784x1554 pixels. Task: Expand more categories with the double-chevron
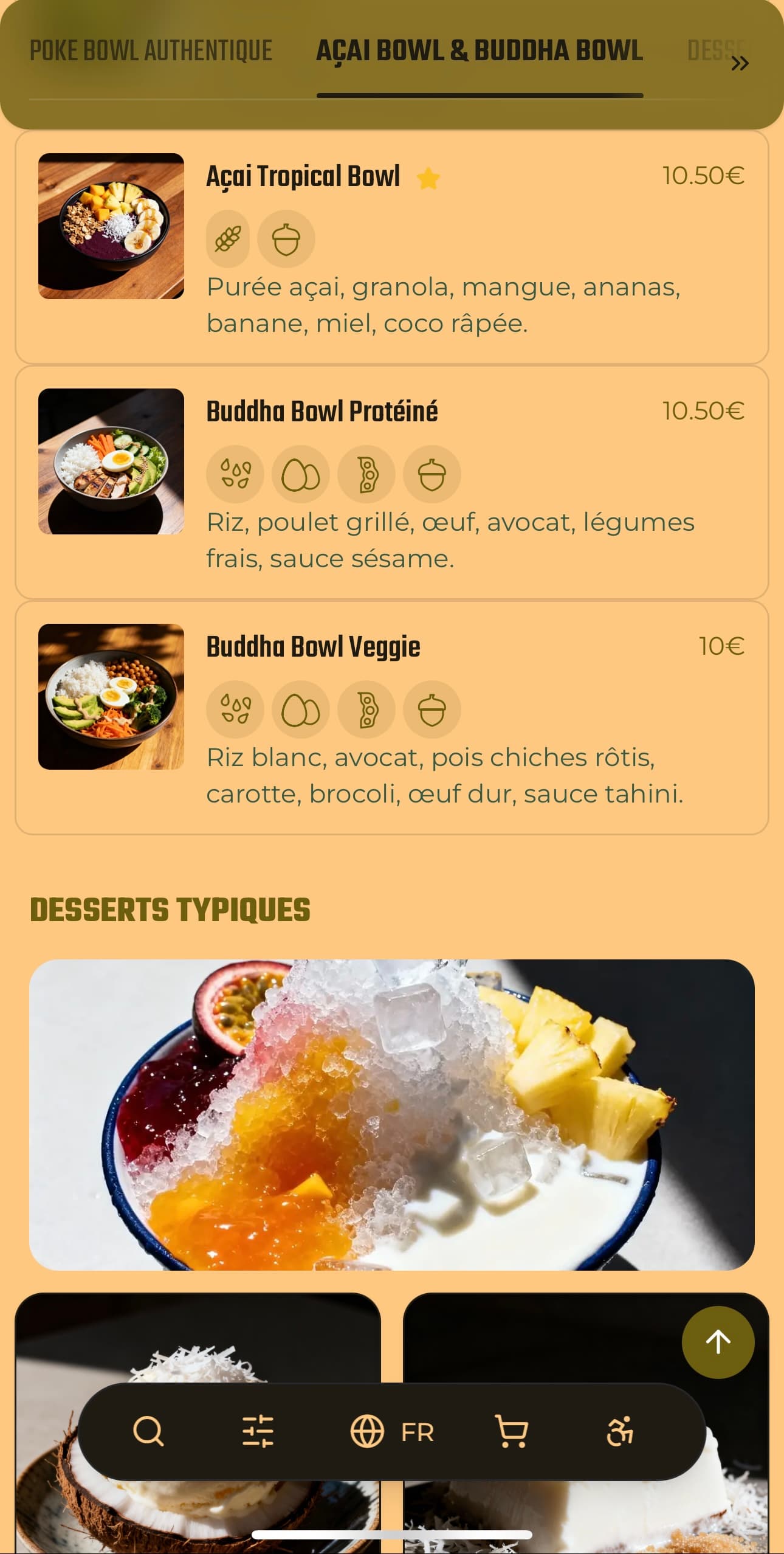[x=740, y=63]
